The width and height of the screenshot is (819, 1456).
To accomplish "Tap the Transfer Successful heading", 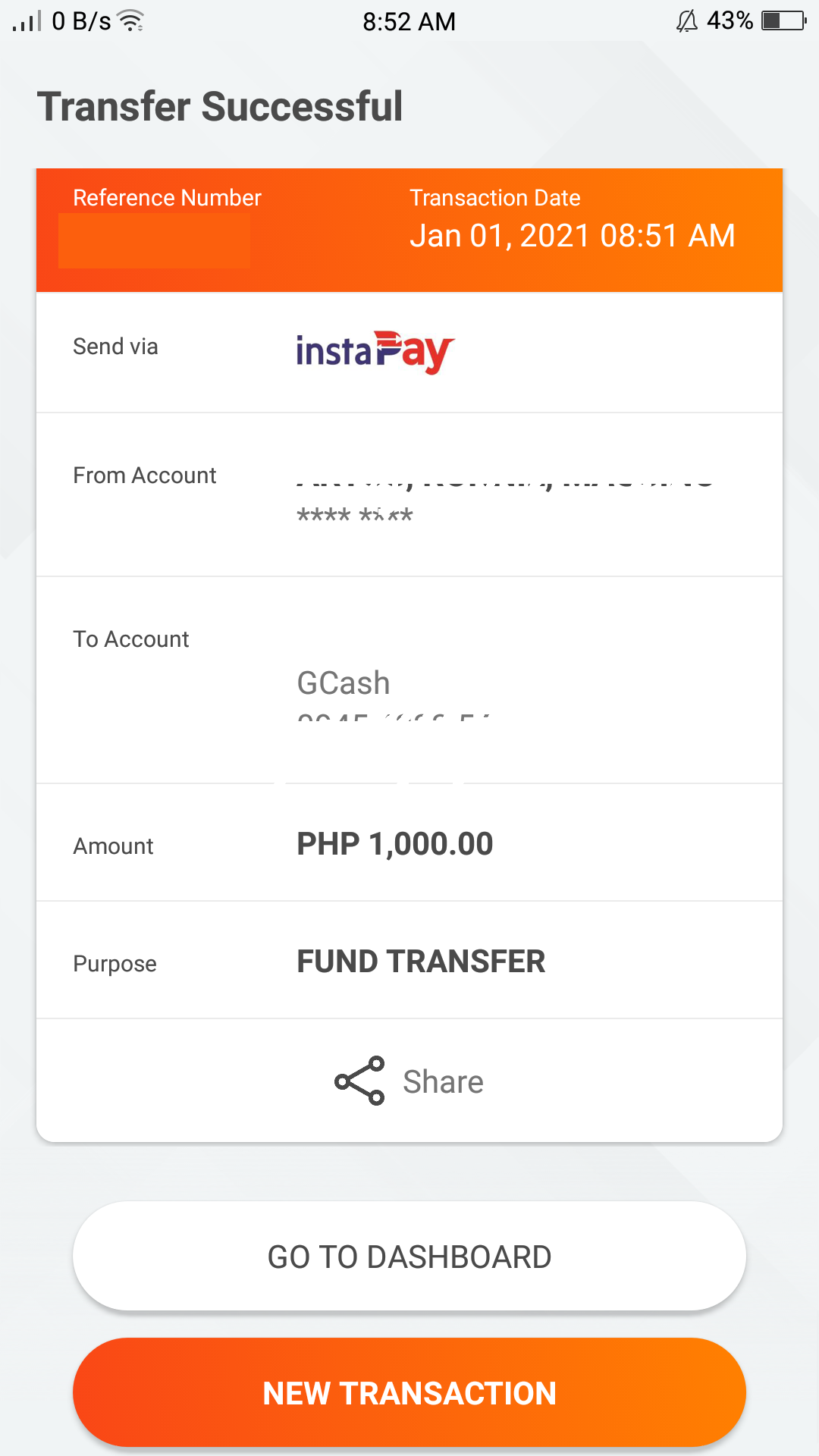I will [x=221, y=105].
